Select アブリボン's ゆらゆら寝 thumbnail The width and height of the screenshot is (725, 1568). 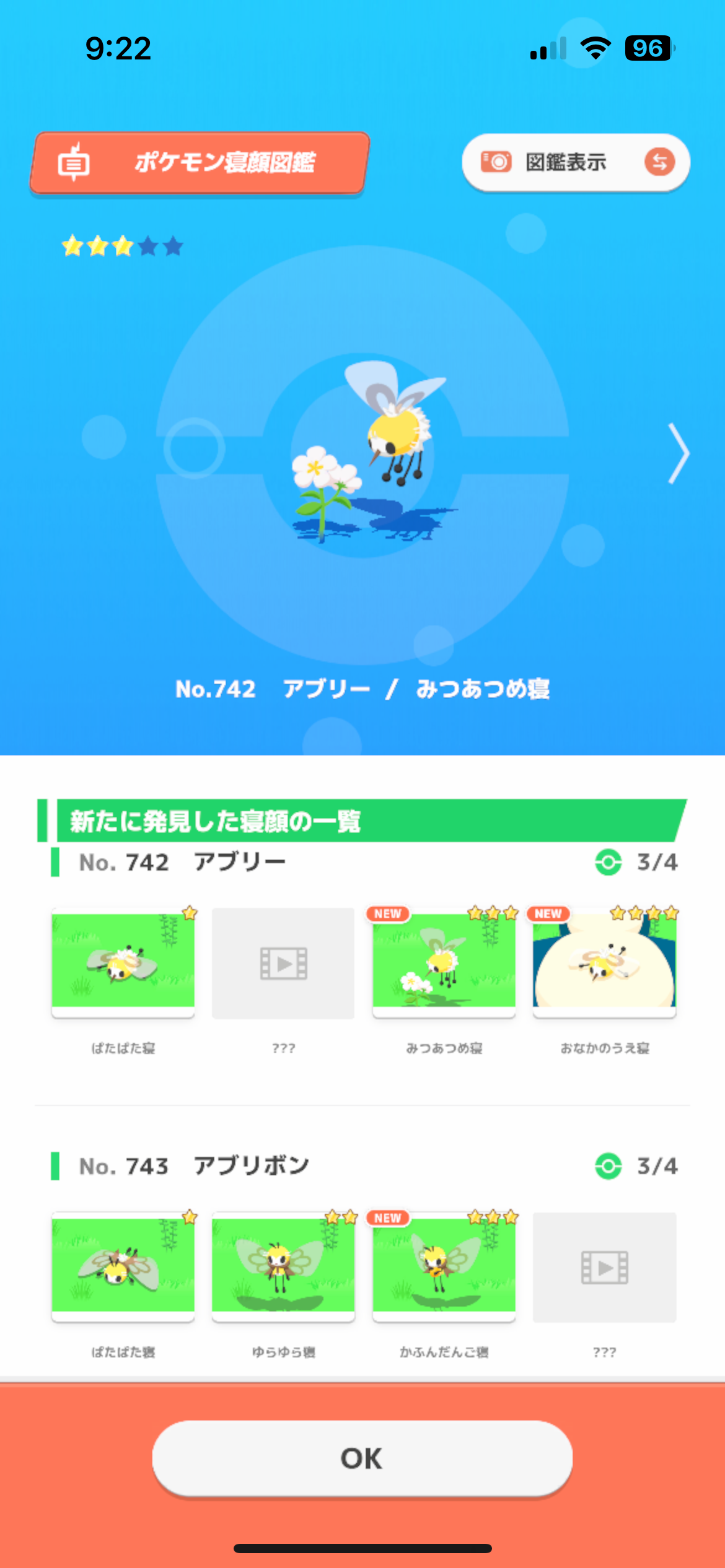pos(283,1266)
